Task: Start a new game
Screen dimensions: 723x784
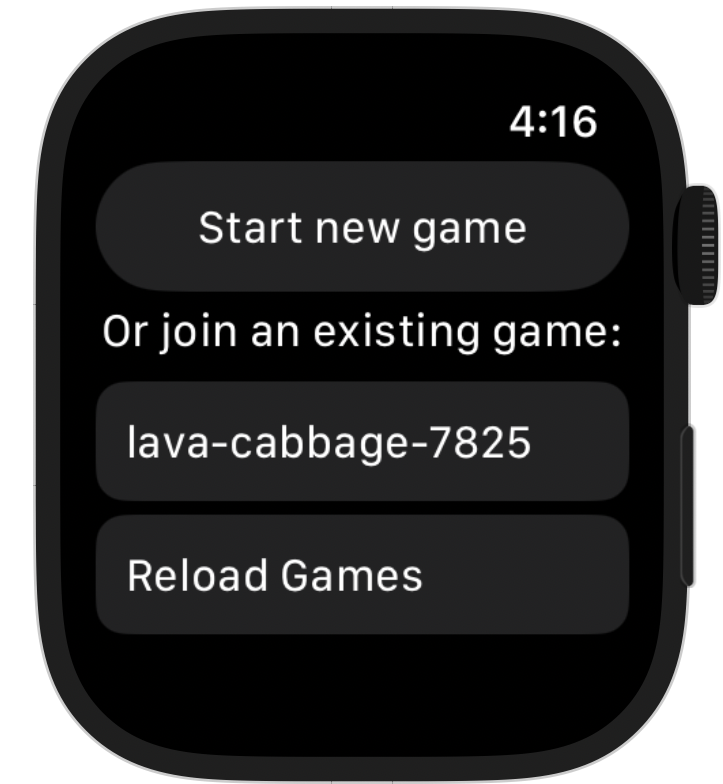Action: 362,226
